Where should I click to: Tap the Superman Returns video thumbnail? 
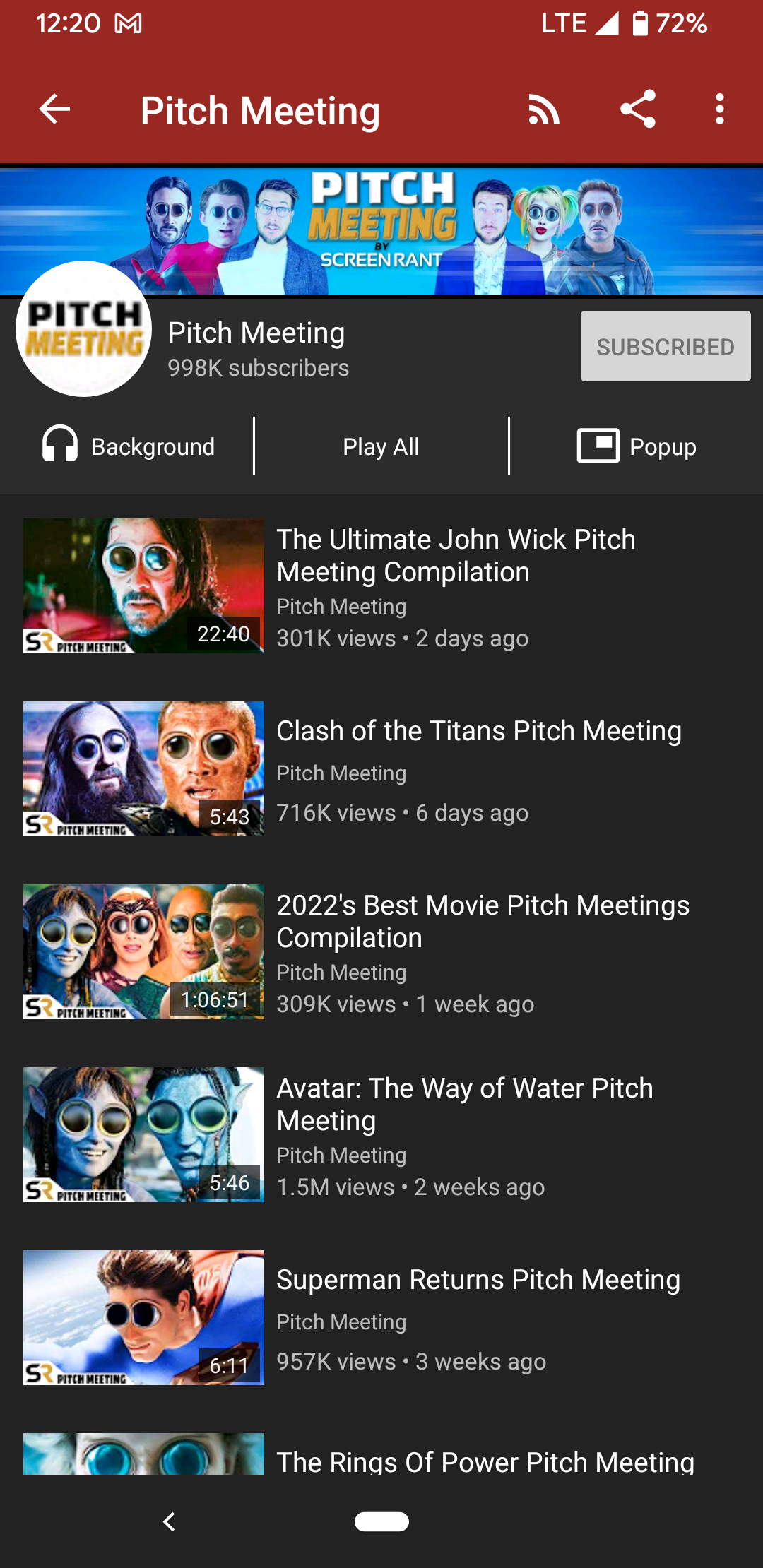(143, 1318)
